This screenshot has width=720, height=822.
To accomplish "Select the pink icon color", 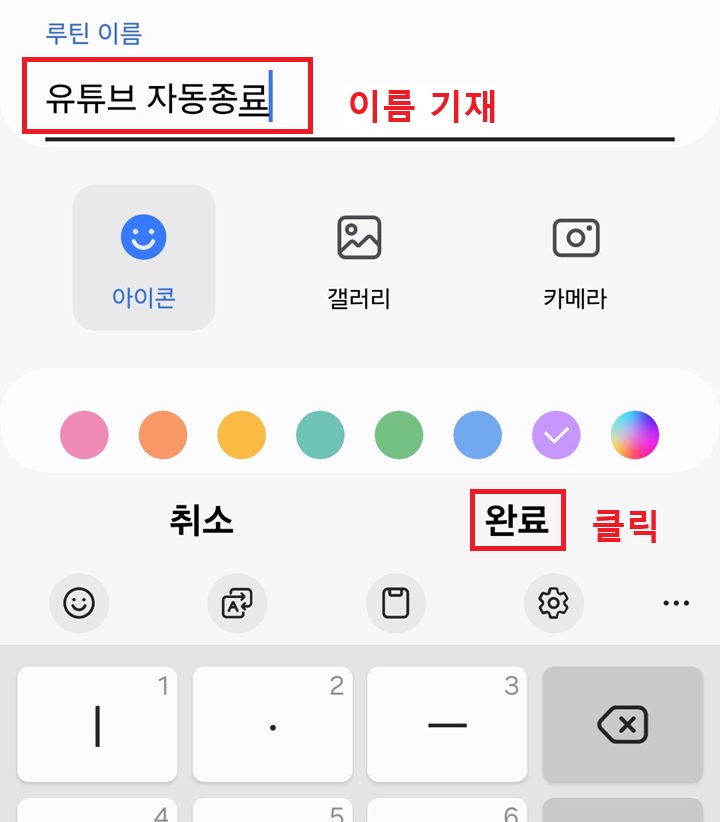I will 85,434.
